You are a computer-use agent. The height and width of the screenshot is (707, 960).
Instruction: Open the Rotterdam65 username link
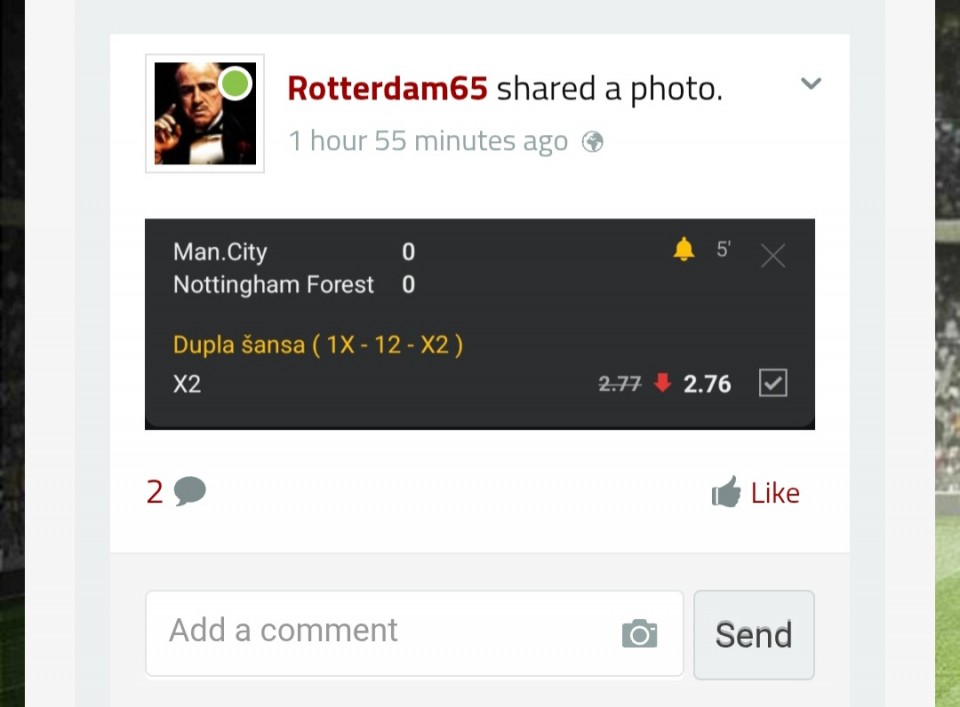pyautogui.click(x=387, y=89)
